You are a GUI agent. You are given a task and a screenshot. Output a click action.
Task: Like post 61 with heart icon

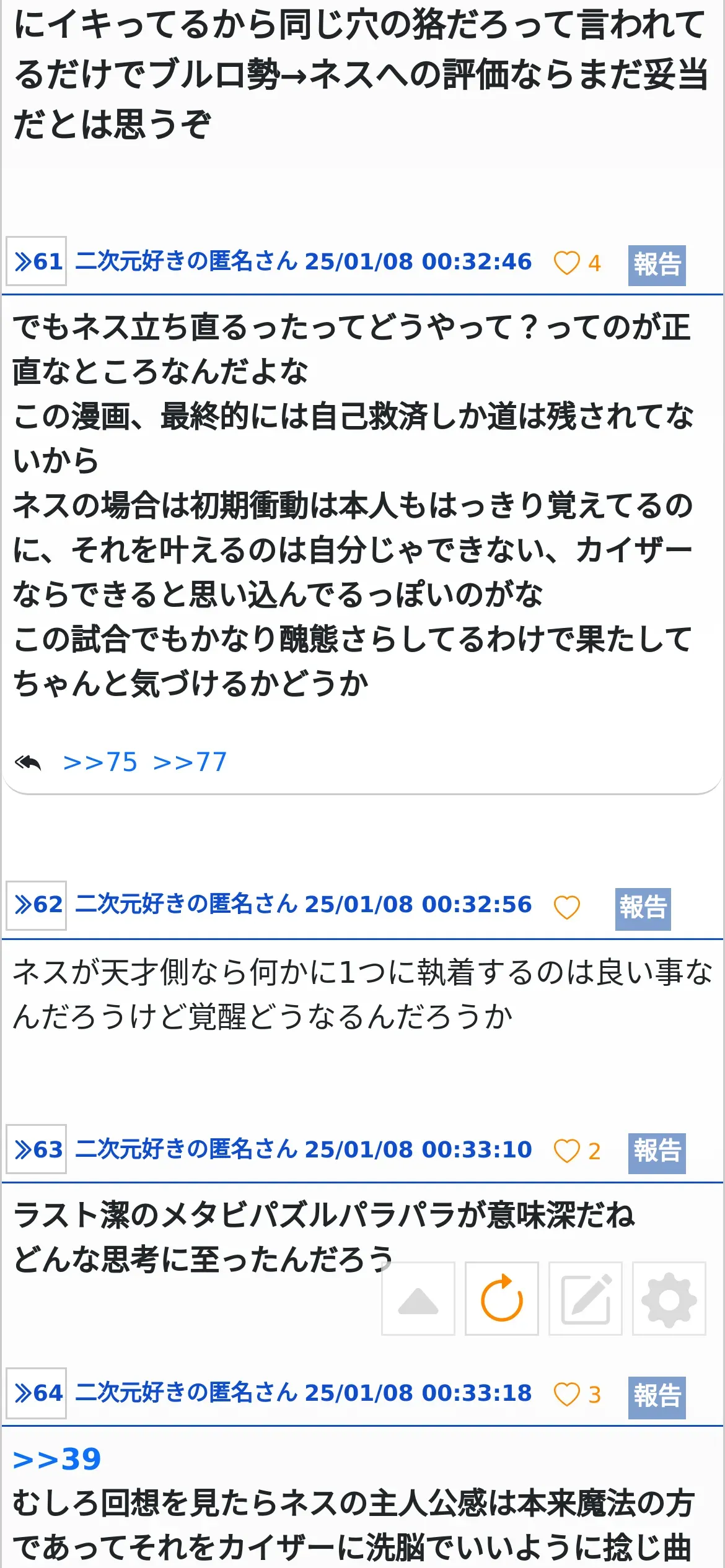click(566, 263)
